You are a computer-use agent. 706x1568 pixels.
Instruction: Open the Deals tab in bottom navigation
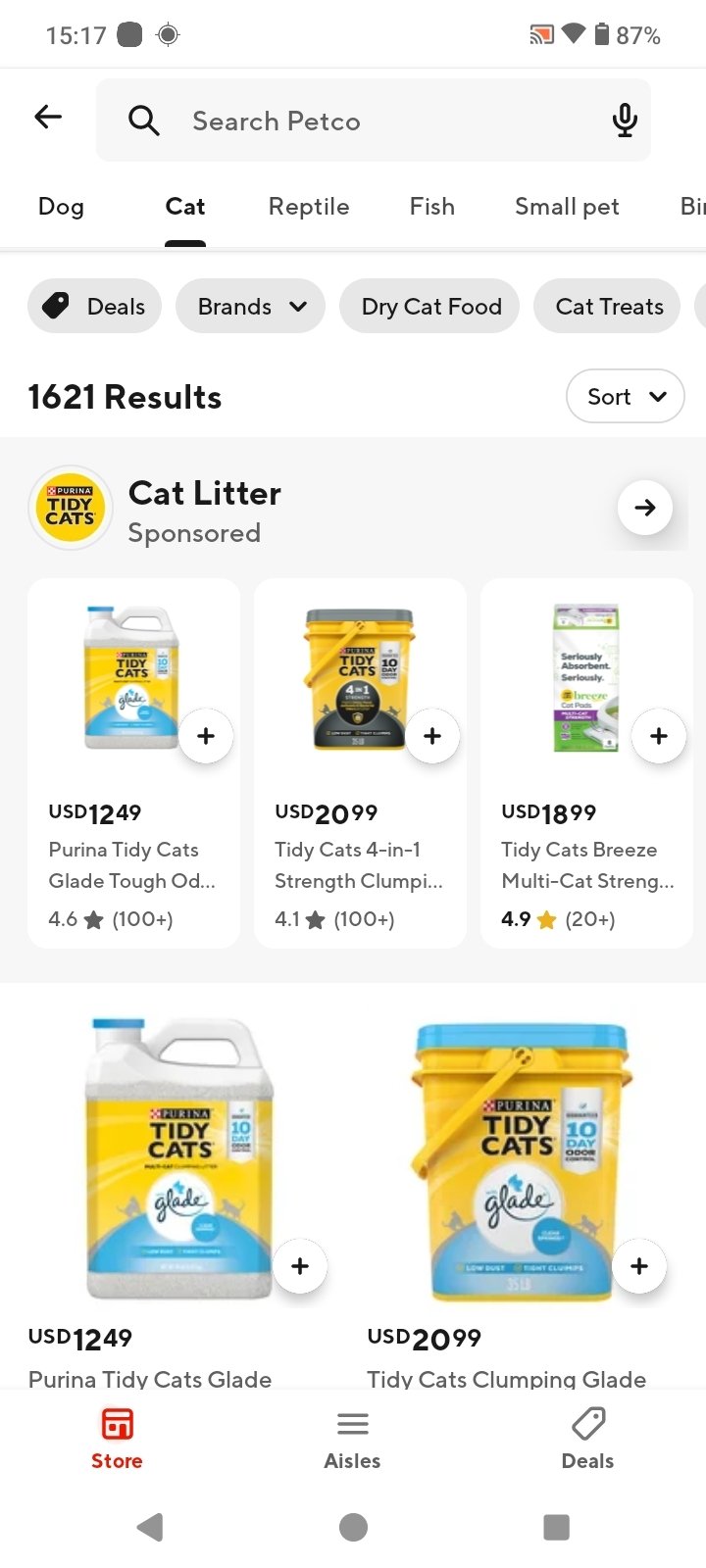(x=587, y=1439)
